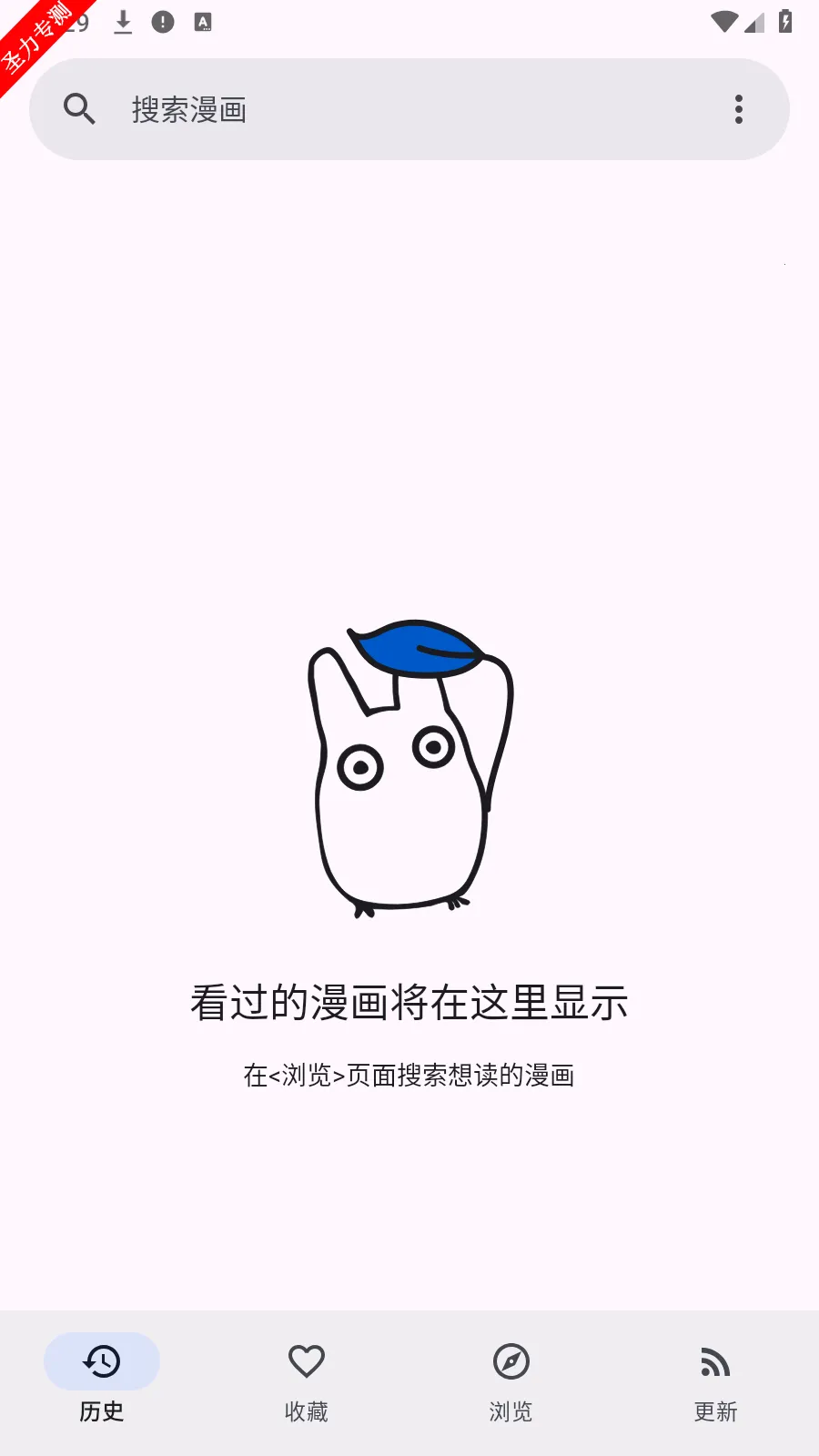Open the three-dot overflow menu
This screenshot has width=819, height=1456.
[x=739, y=109]
